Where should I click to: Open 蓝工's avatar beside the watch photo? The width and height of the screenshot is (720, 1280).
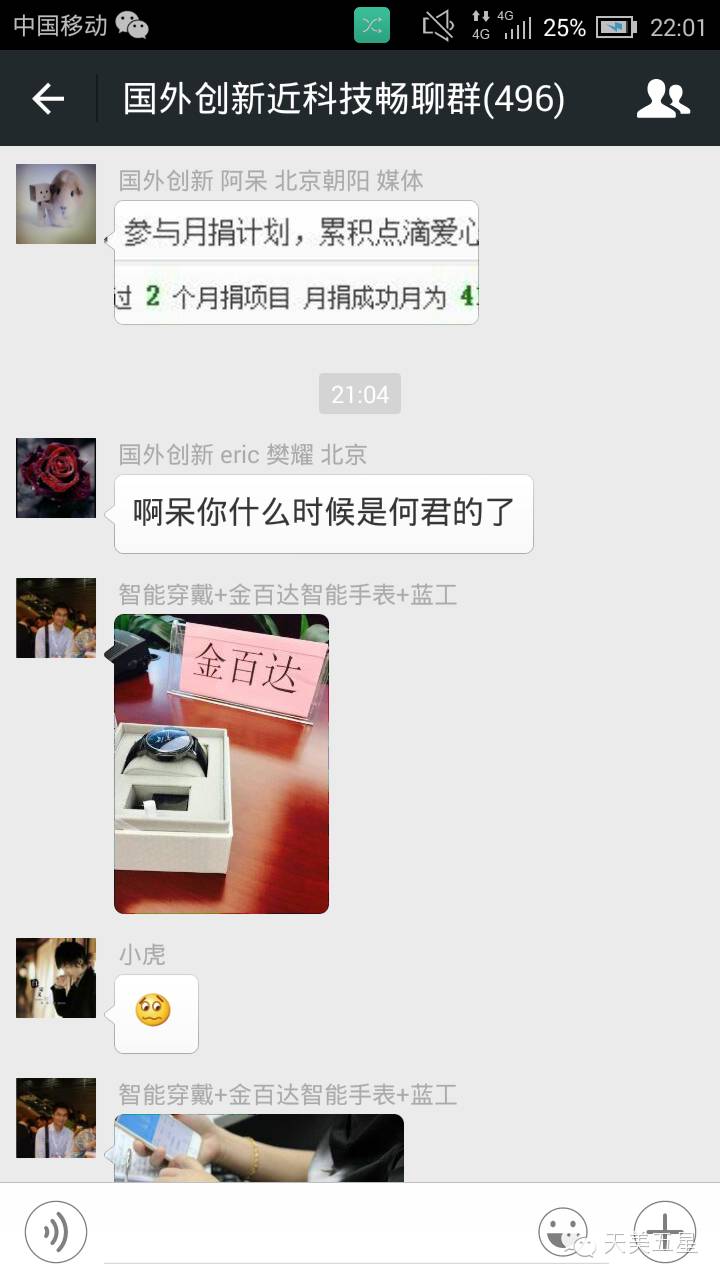pyautogui.click(x=56, y=618)
